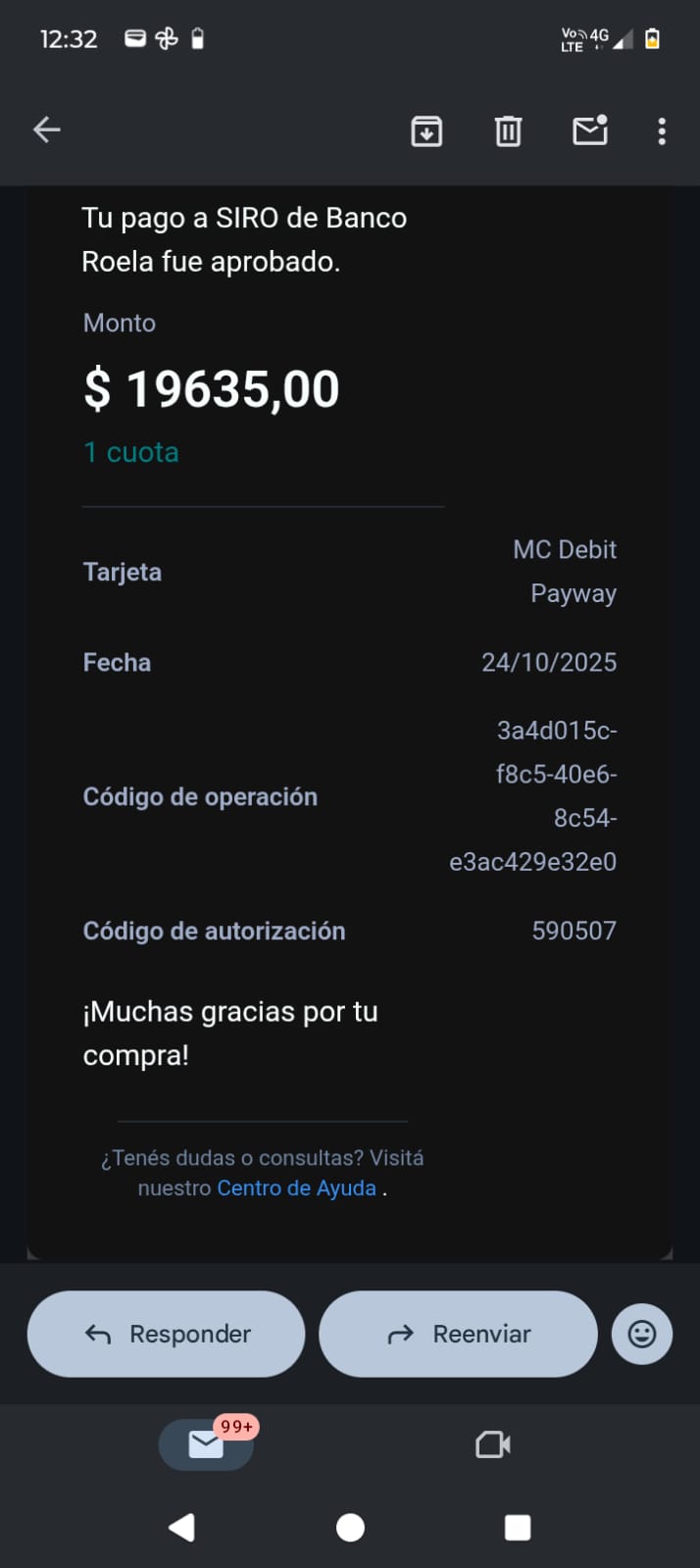
Task: Mark this email as unread
Action: click(589, 130)
